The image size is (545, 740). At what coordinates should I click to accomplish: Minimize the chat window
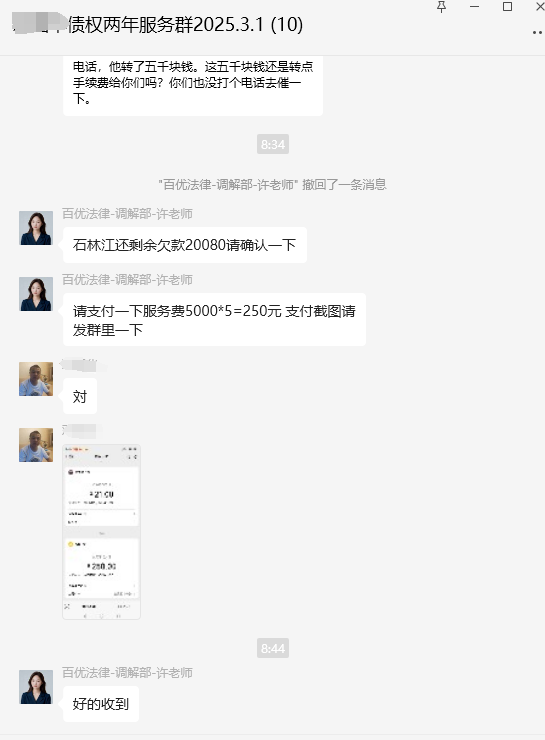474,7
